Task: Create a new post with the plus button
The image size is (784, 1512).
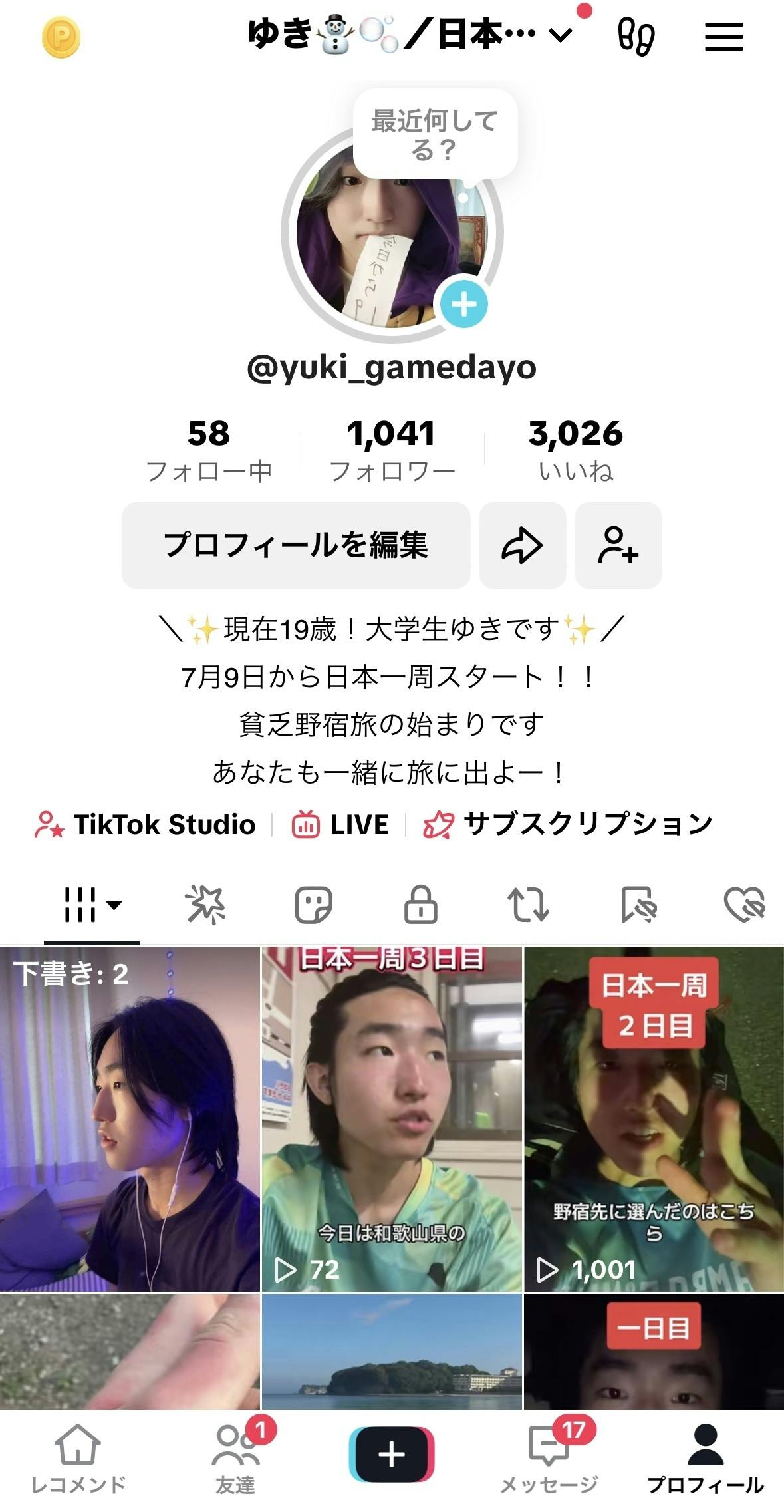Action: pos(392,1454)
